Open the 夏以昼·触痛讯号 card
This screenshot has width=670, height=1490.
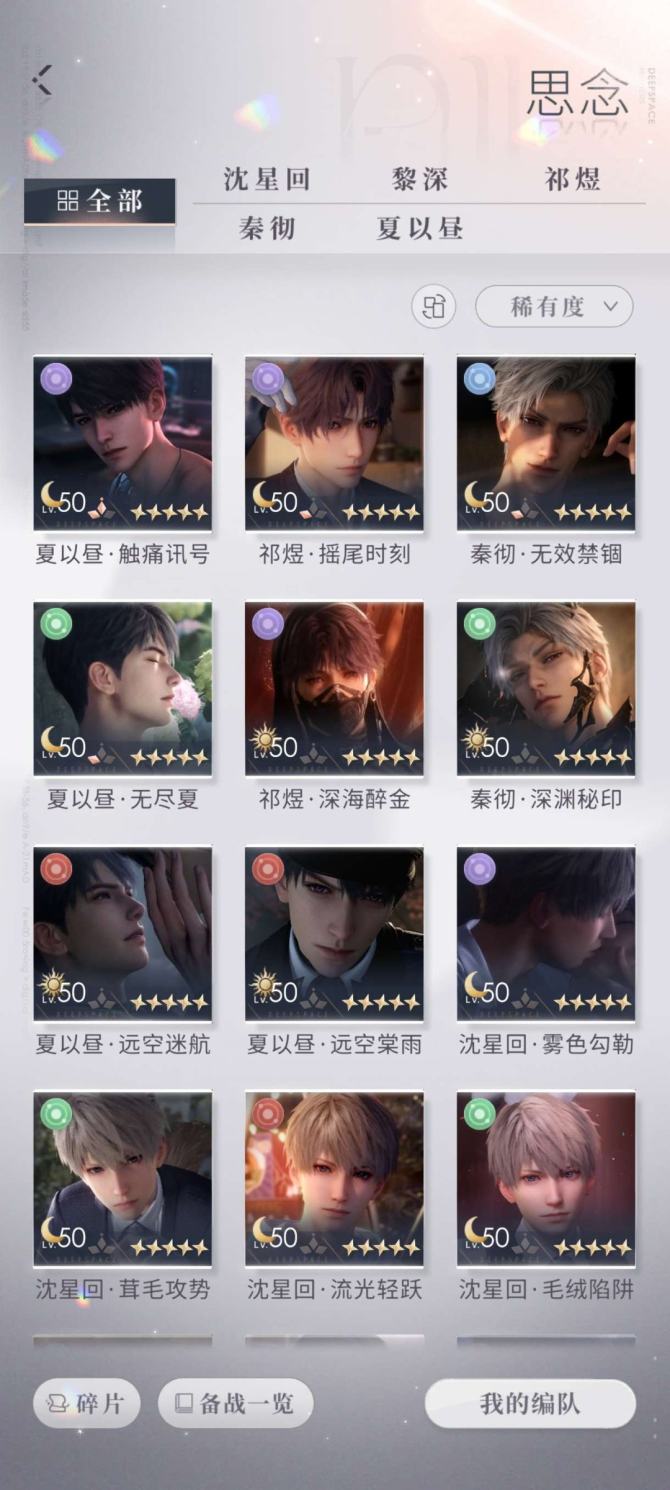click(122, 443)
